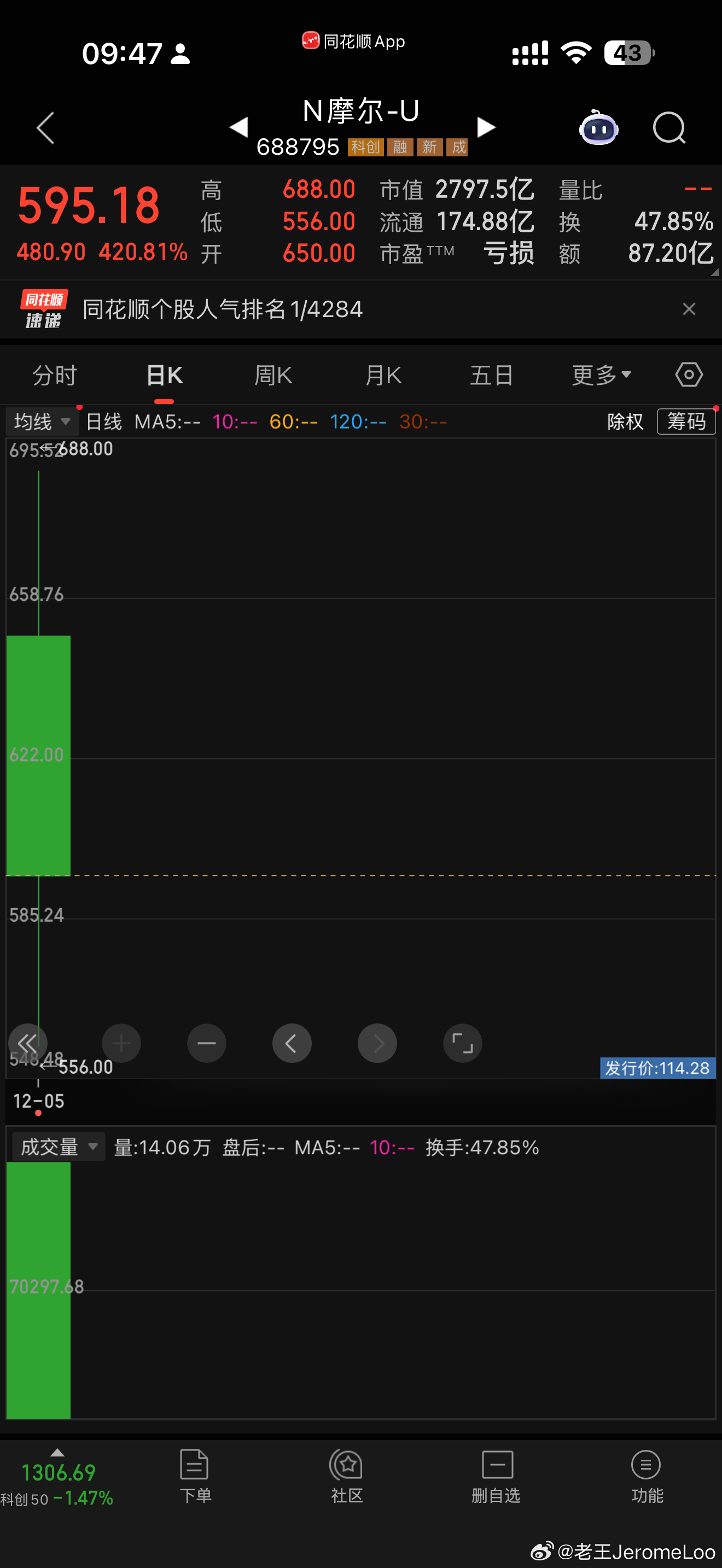
Task: Expand chart to fullscreen view
Action: pyautogui.click(x=463, y=1043)
